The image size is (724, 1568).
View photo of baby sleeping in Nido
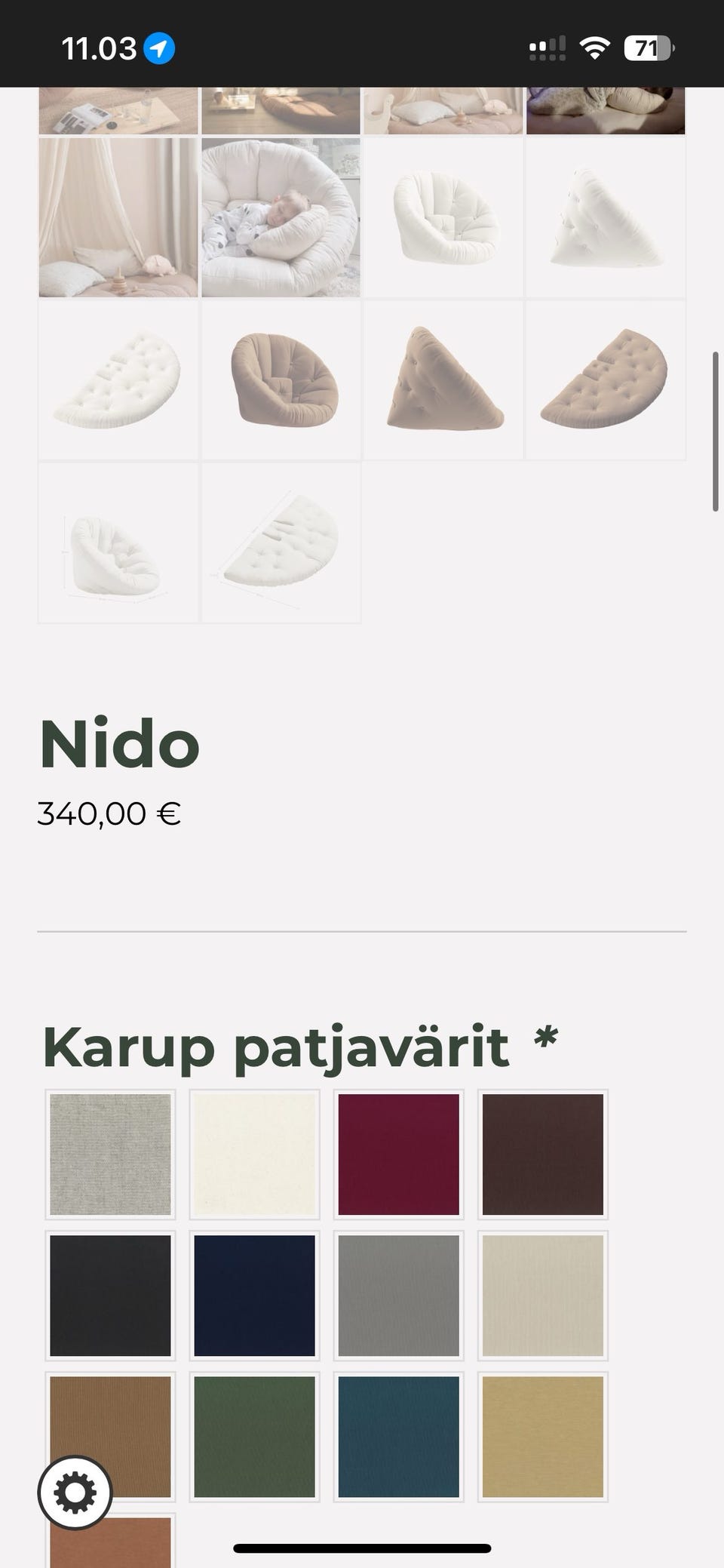[281, 217]
